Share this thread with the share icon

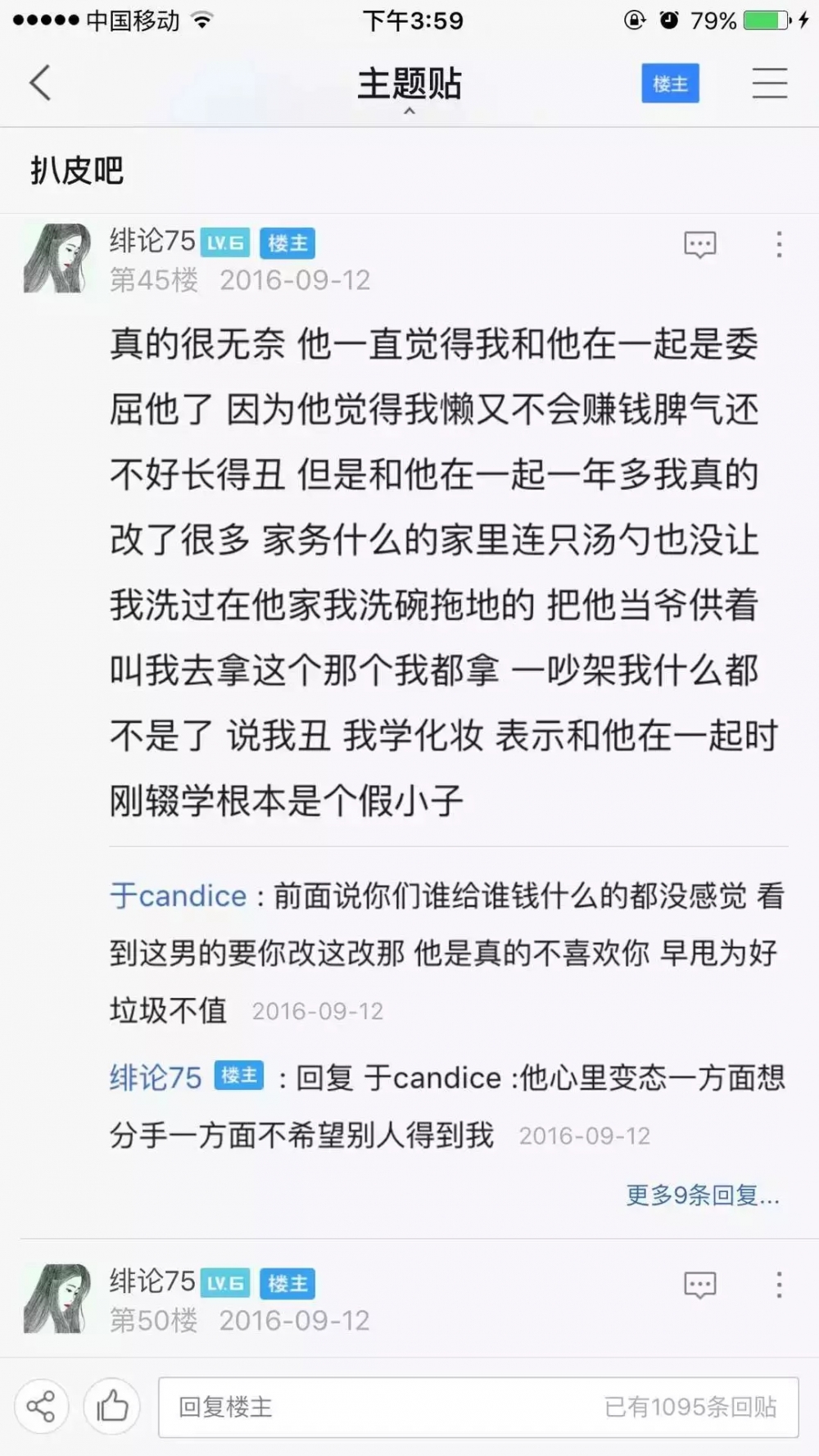tap(41, 1407)
